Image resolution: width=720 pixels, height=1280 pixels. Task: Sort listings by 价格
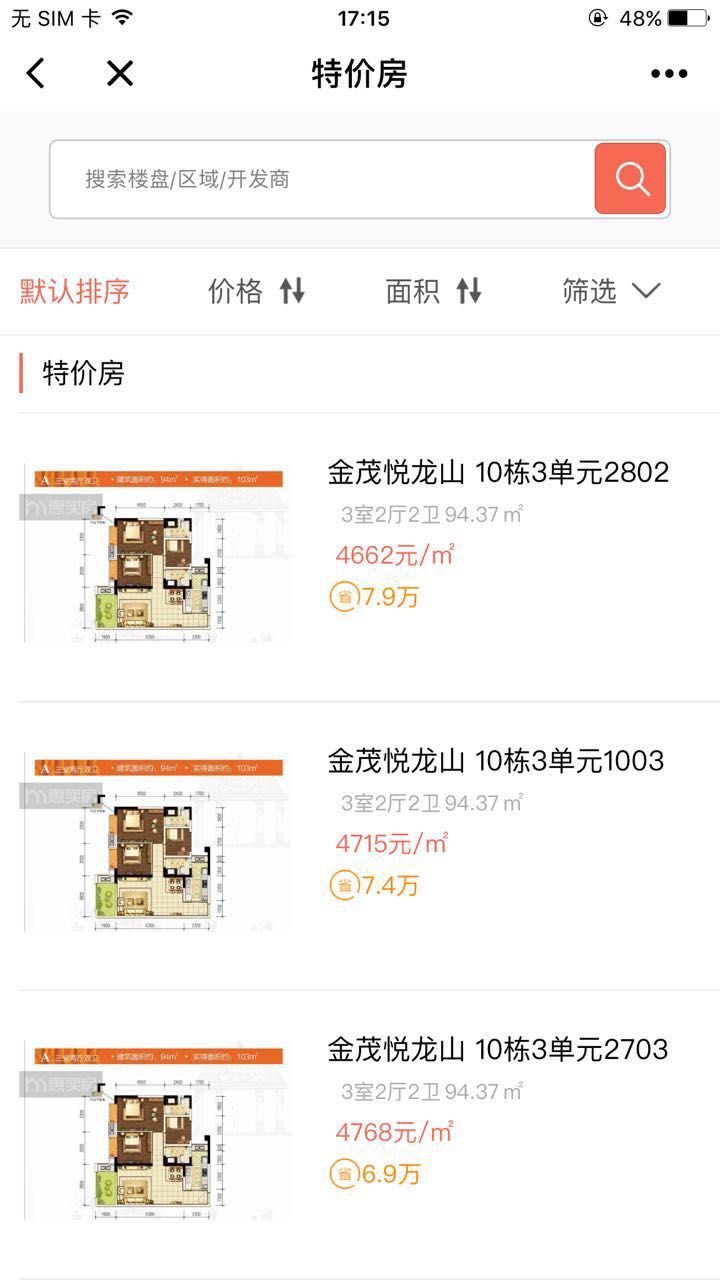tap(256, 291)
